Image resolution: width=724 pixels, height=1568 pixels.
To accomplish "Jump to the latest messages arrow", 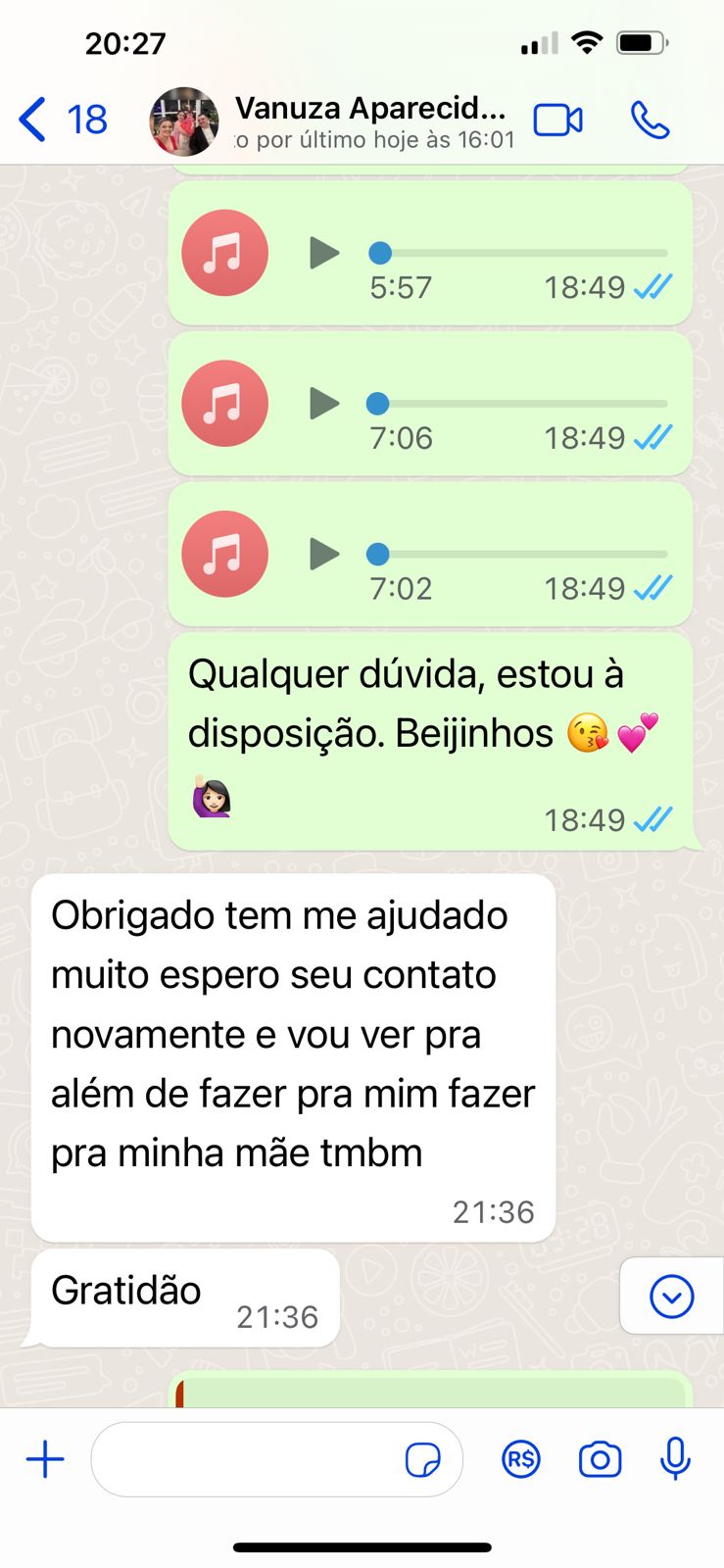I will pos(672,1297).
